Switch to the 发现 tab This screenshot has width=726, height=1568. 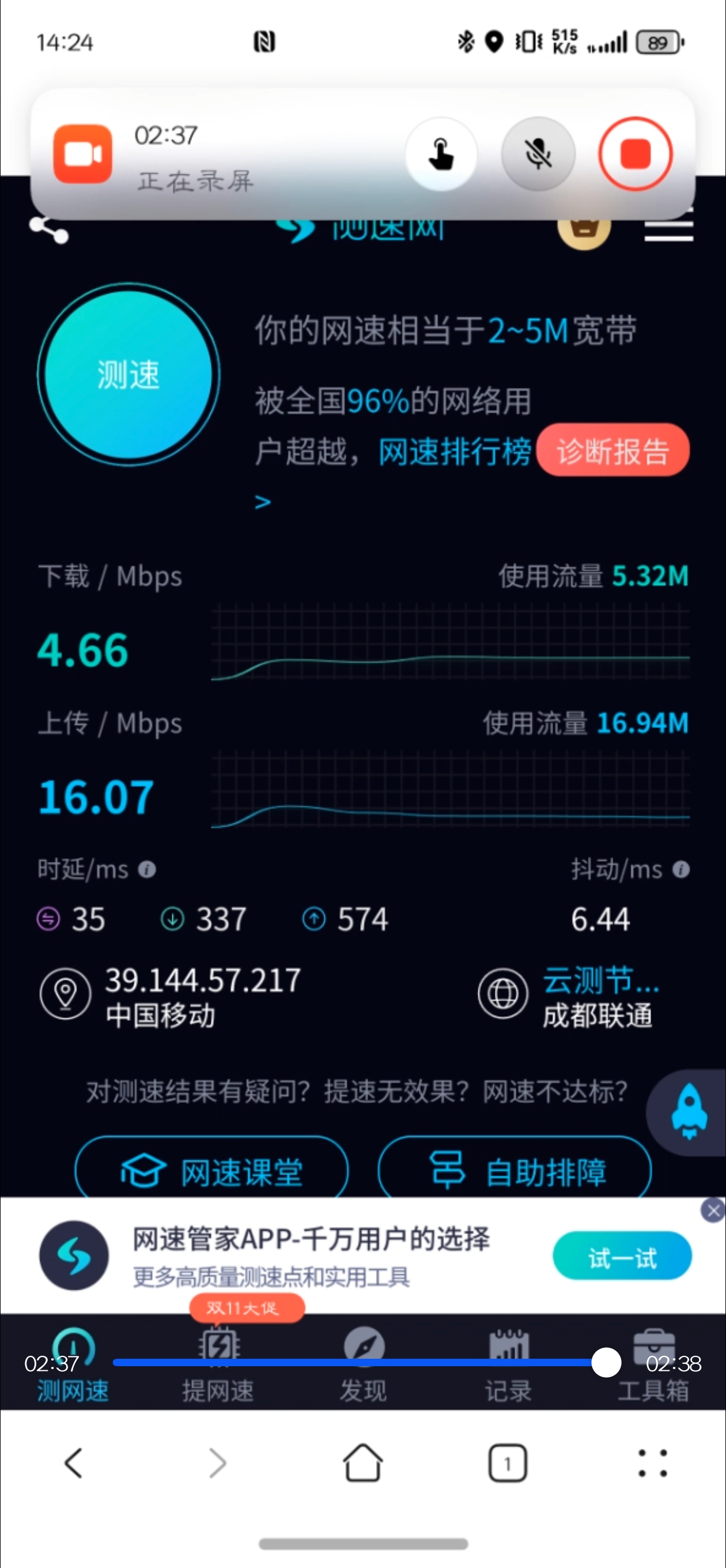click(364, 1389)
